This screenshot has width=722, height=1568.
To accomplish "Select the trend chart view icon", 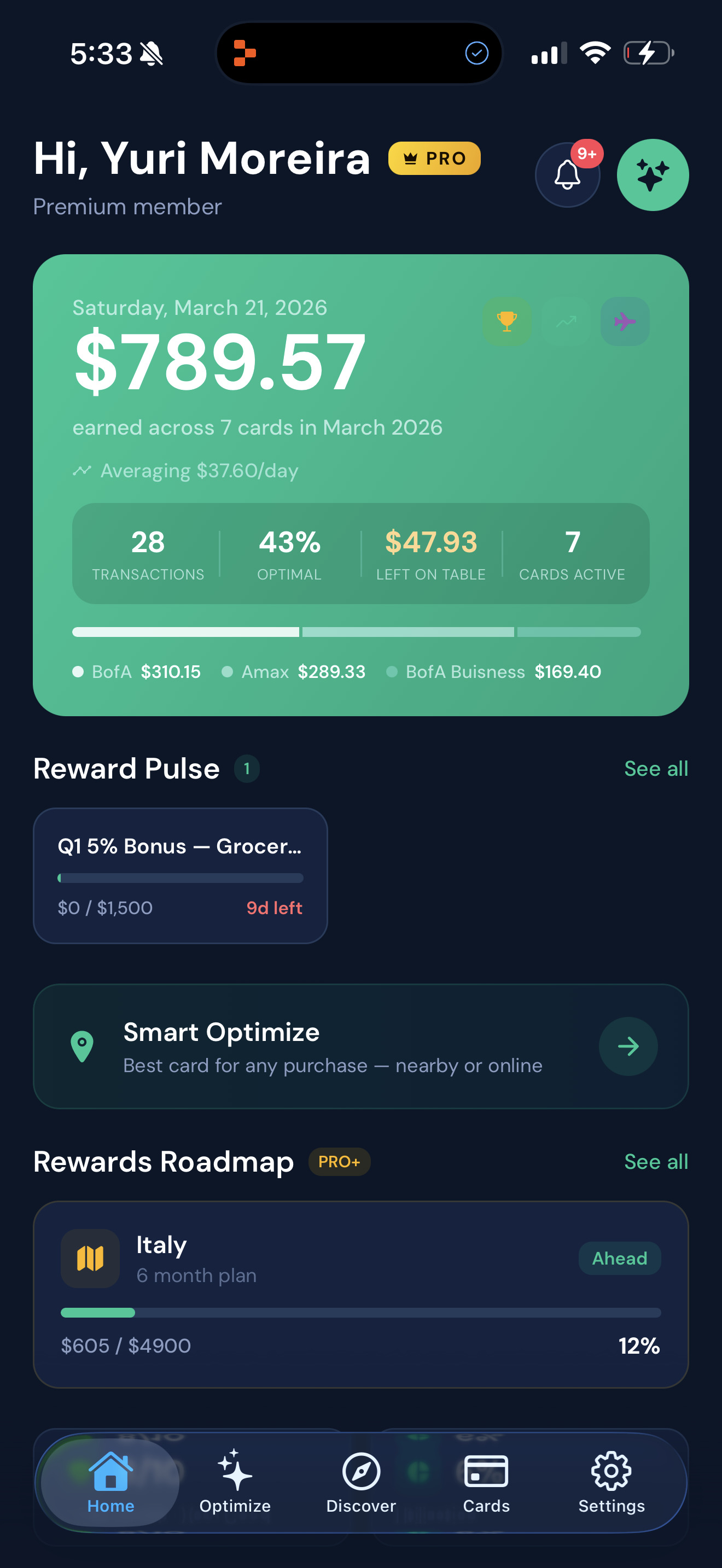I will coord(566,321).
